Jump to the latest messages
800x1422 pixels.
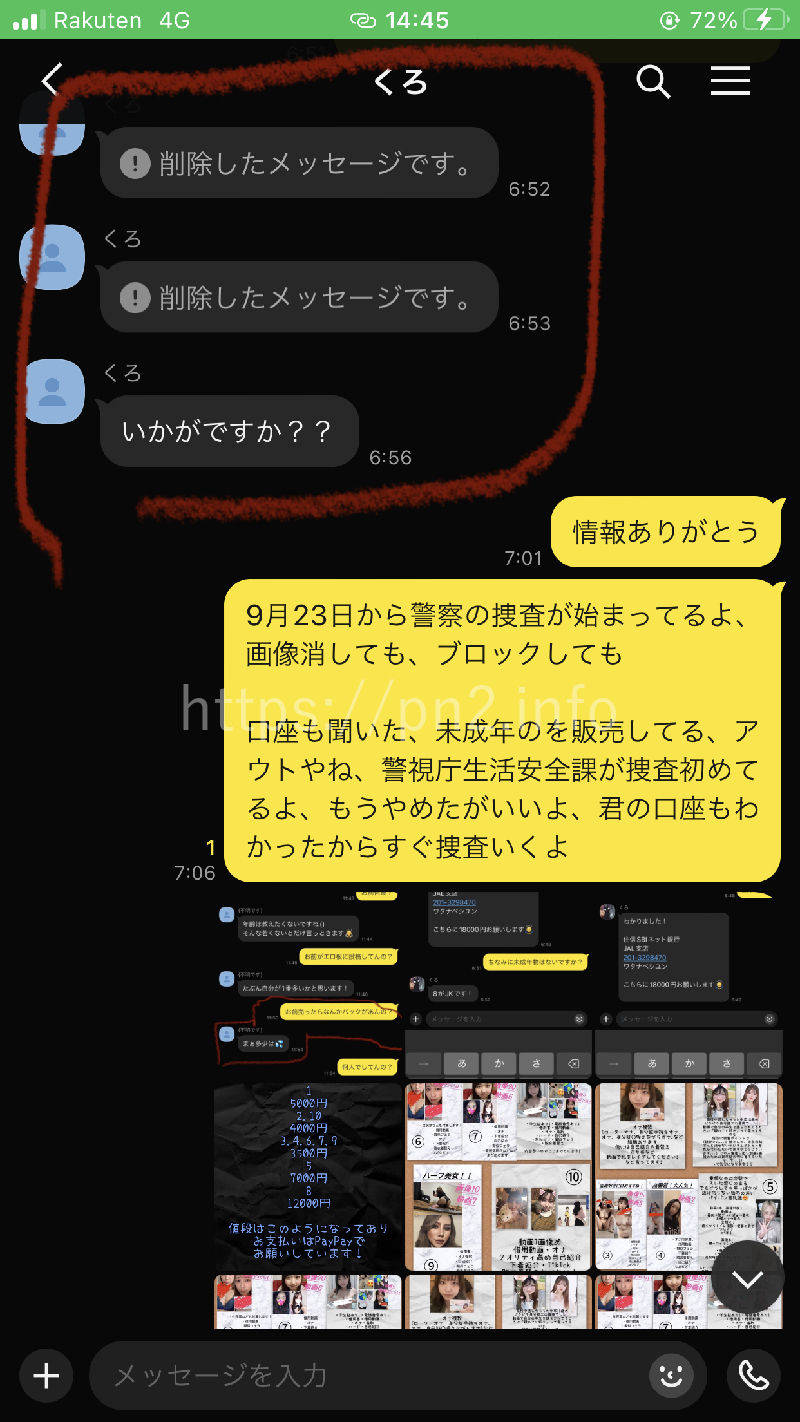pos(747,1279)
